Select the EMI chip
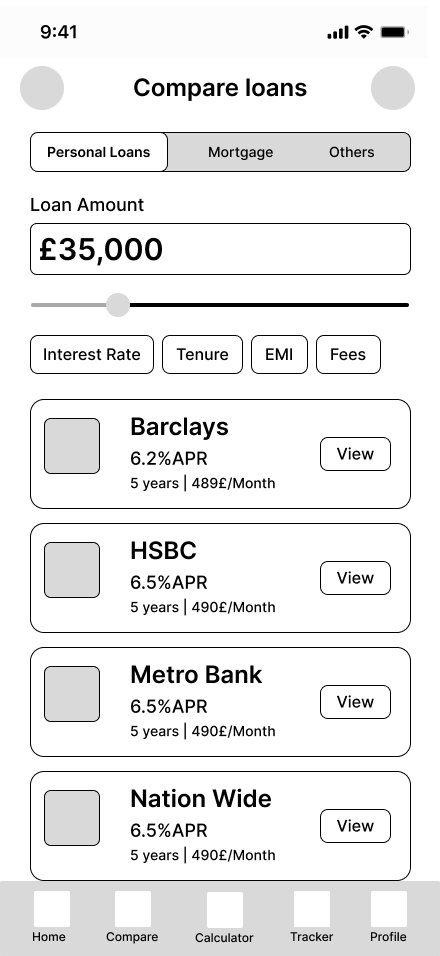The width and height of the screenshot is (440, 956). click(x=279, y=354)
